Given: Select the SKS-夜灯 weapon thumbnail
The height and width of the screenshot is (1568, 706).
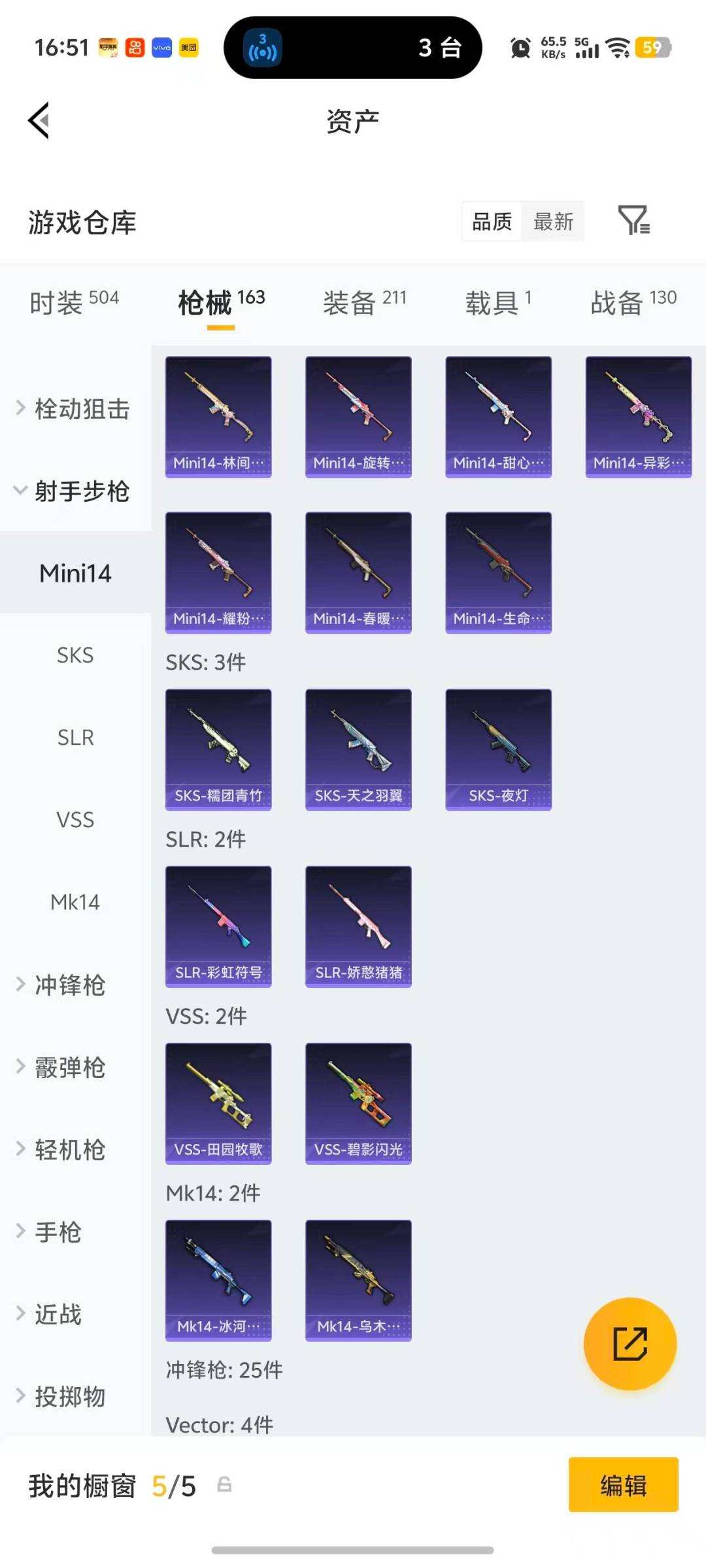Looking at the screenshot, I should tap(498, 748).
